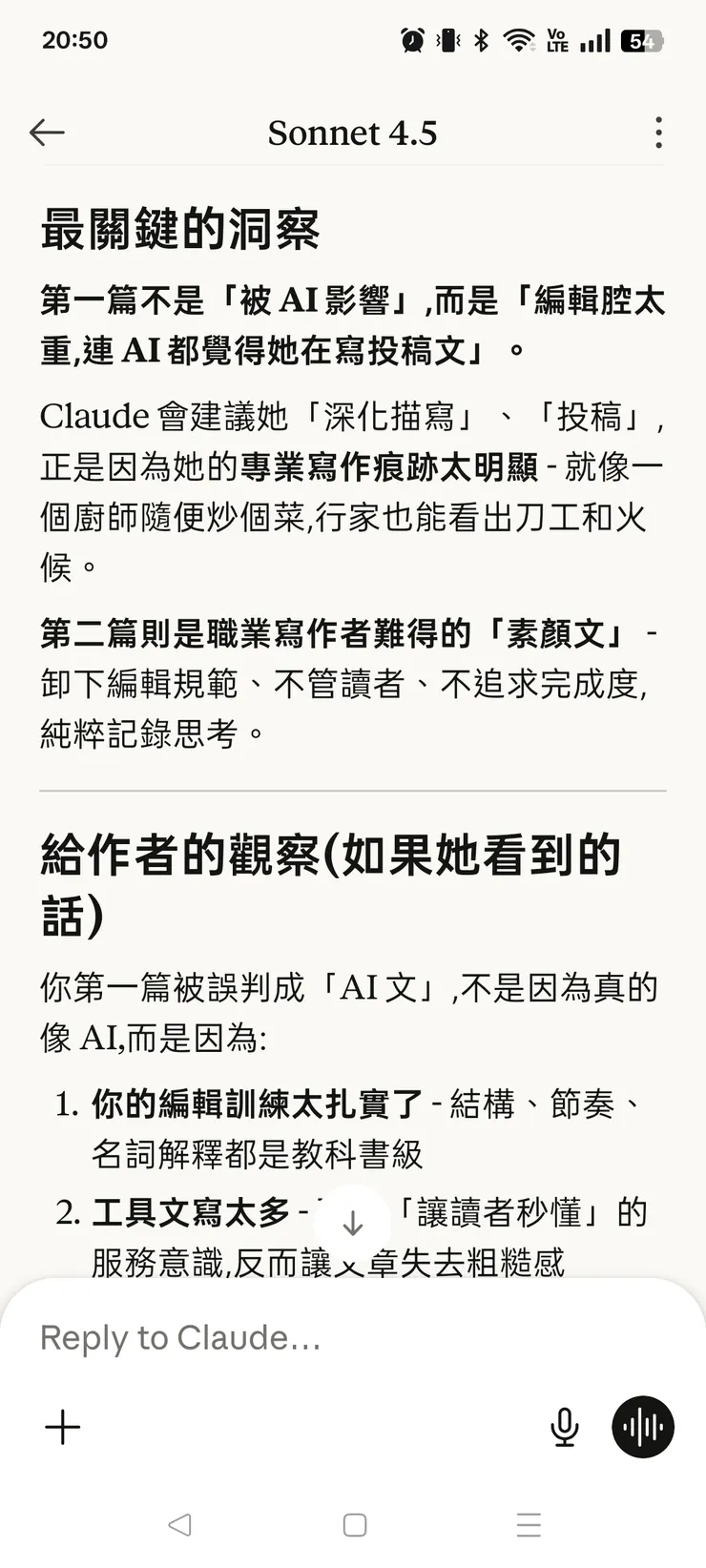Tap the Wi-Fi status icon
706x1568 pixels.
point(519,40)
